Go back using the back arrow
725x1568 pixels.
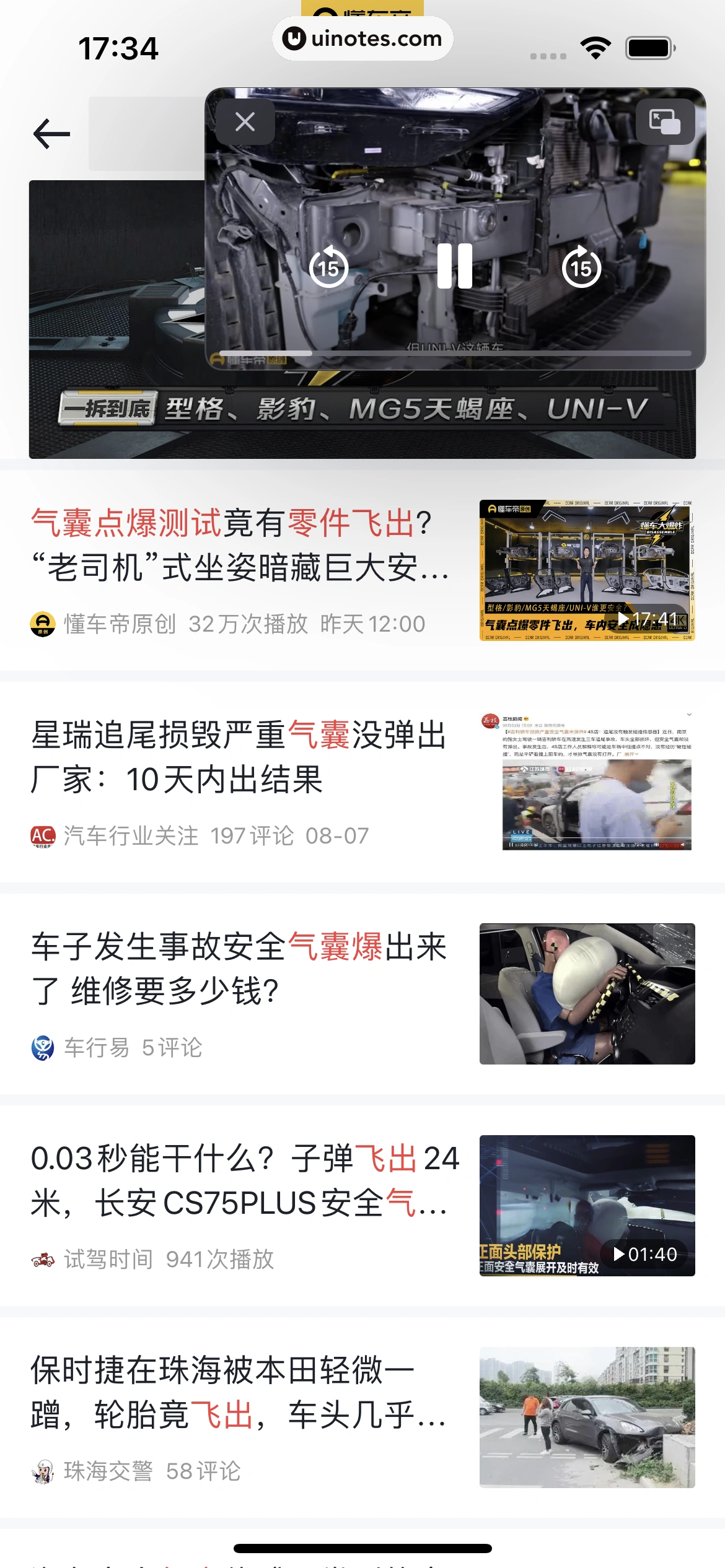[51, 134]
